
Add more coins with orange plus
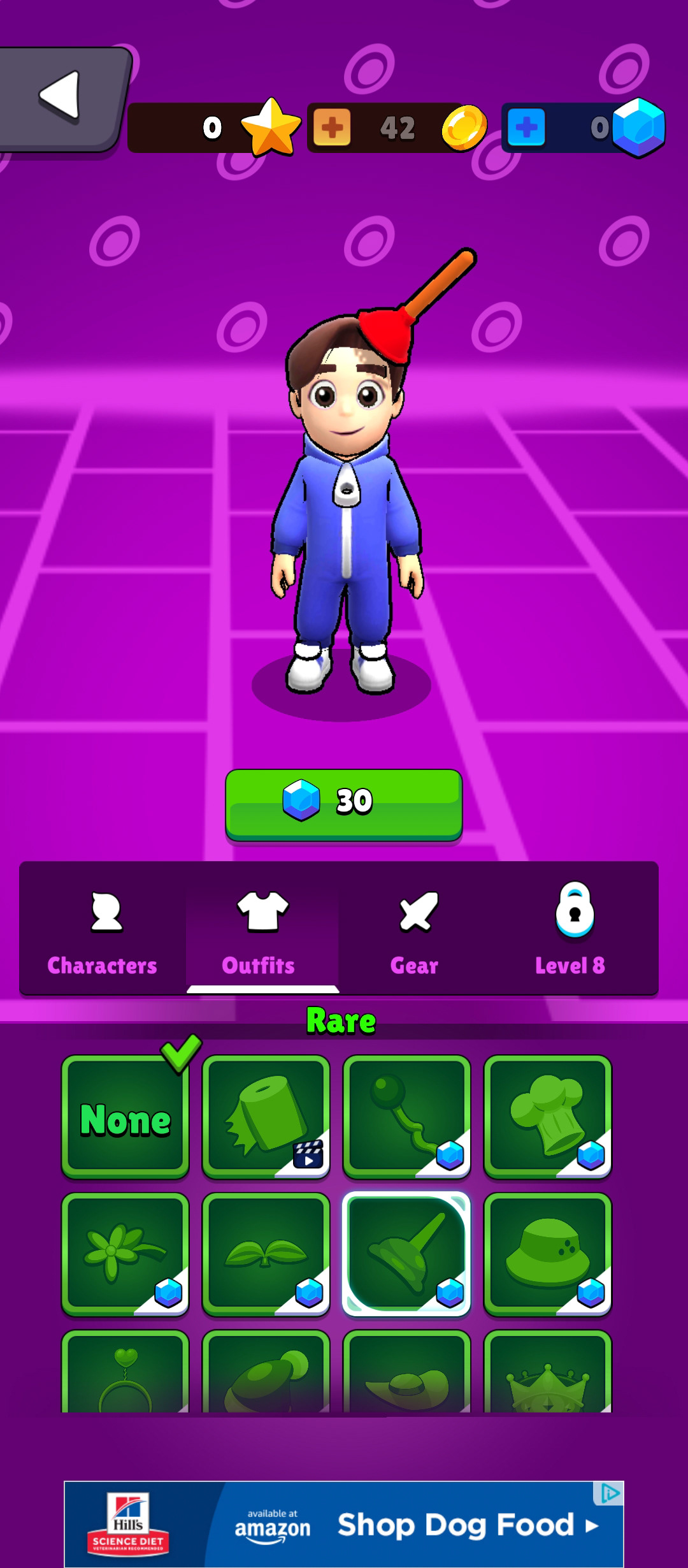[331, 127]
